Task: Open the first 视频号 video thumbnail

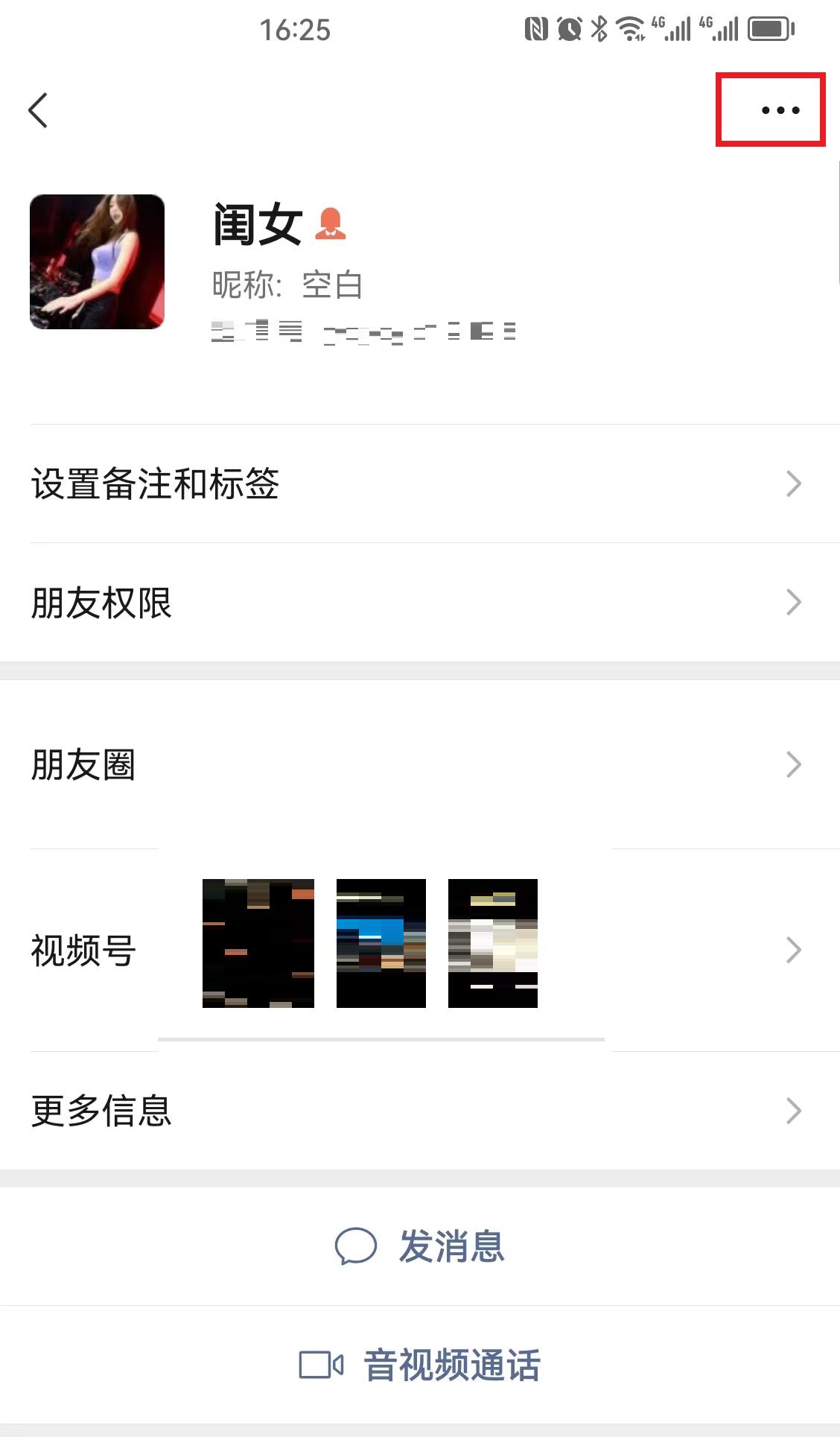Action: click(x=258, y=943)
